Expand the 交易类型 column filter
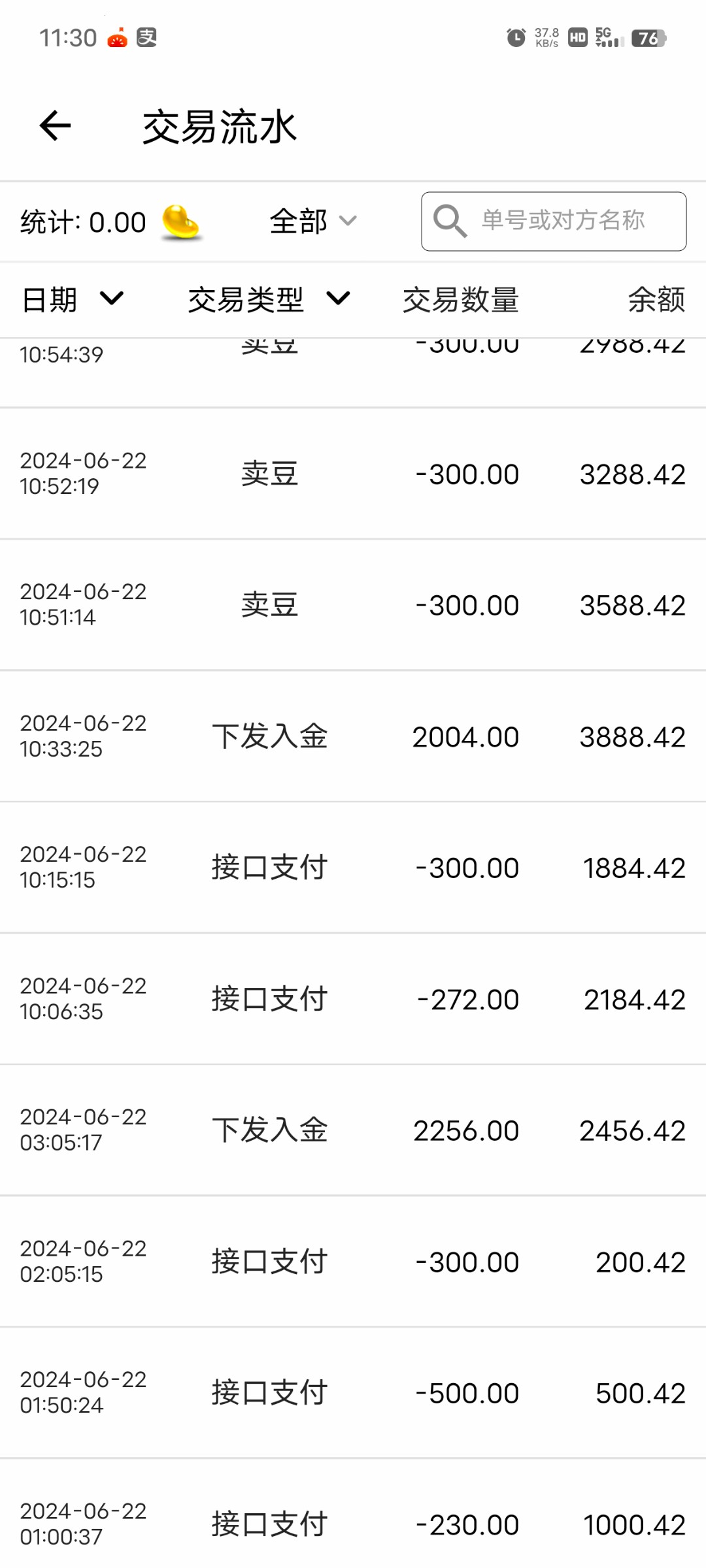Image resolution: width=706 pixels, height=1568 pixels. (x=269, y=300)
